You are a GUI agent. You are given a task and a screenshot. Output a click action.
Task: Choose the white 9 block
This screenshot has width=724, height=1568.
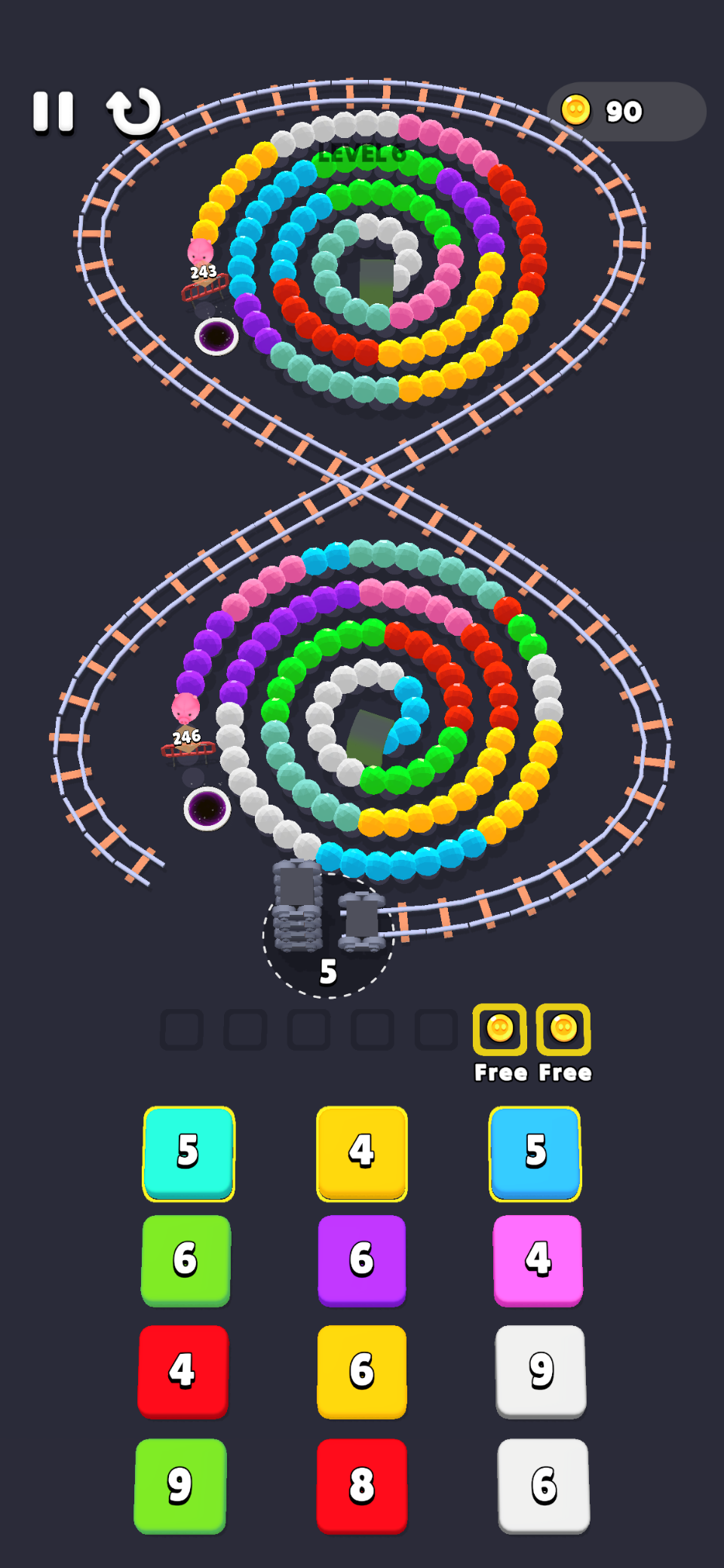(x=541, y=1370)
